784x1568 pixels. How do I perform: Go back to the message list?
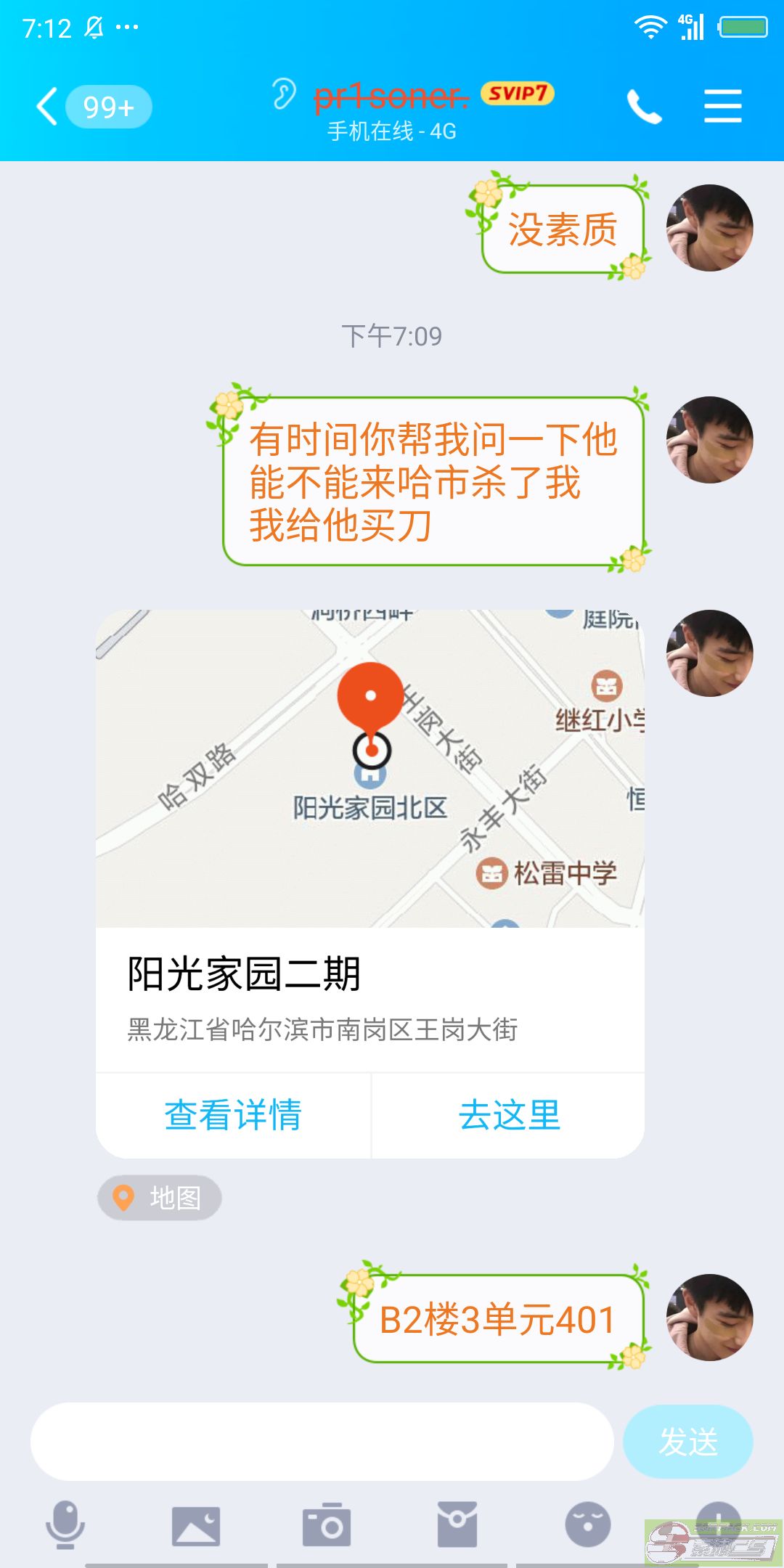(48, 107)
